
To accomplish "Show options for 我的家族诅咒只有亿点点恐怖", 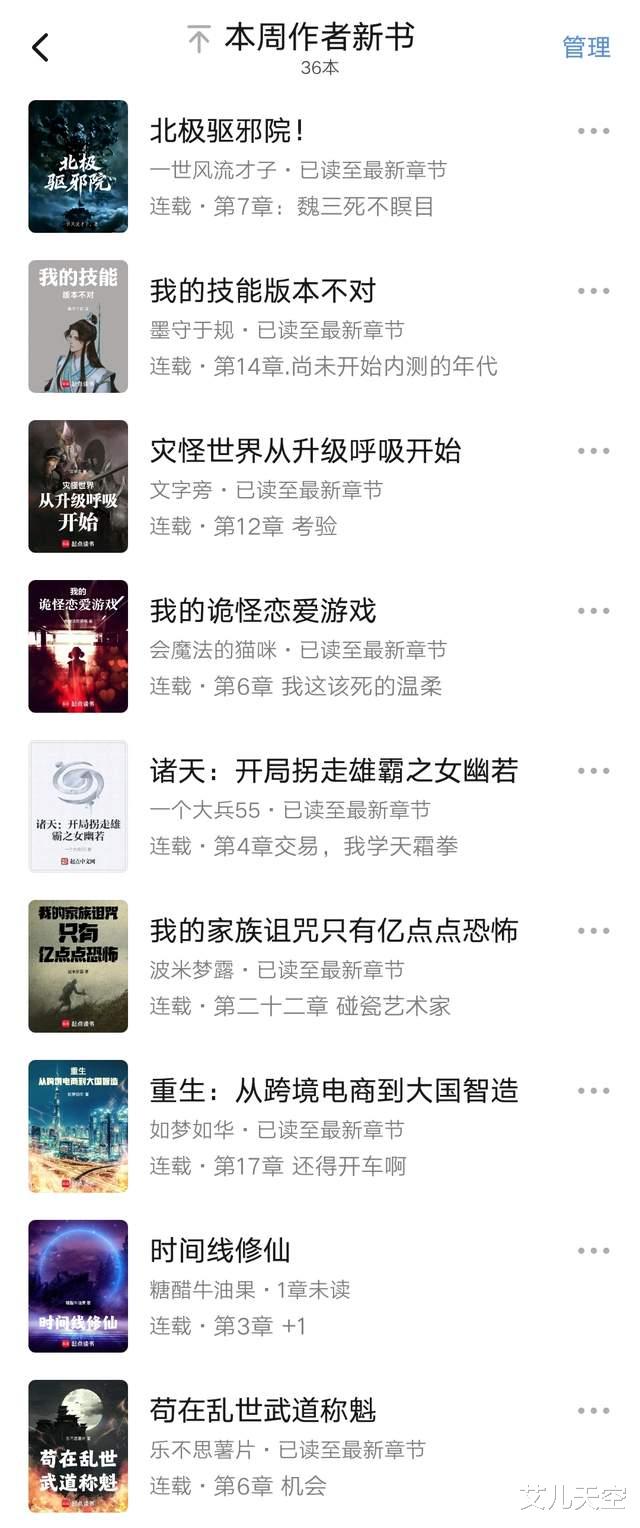I will click(x=593, y=931).
